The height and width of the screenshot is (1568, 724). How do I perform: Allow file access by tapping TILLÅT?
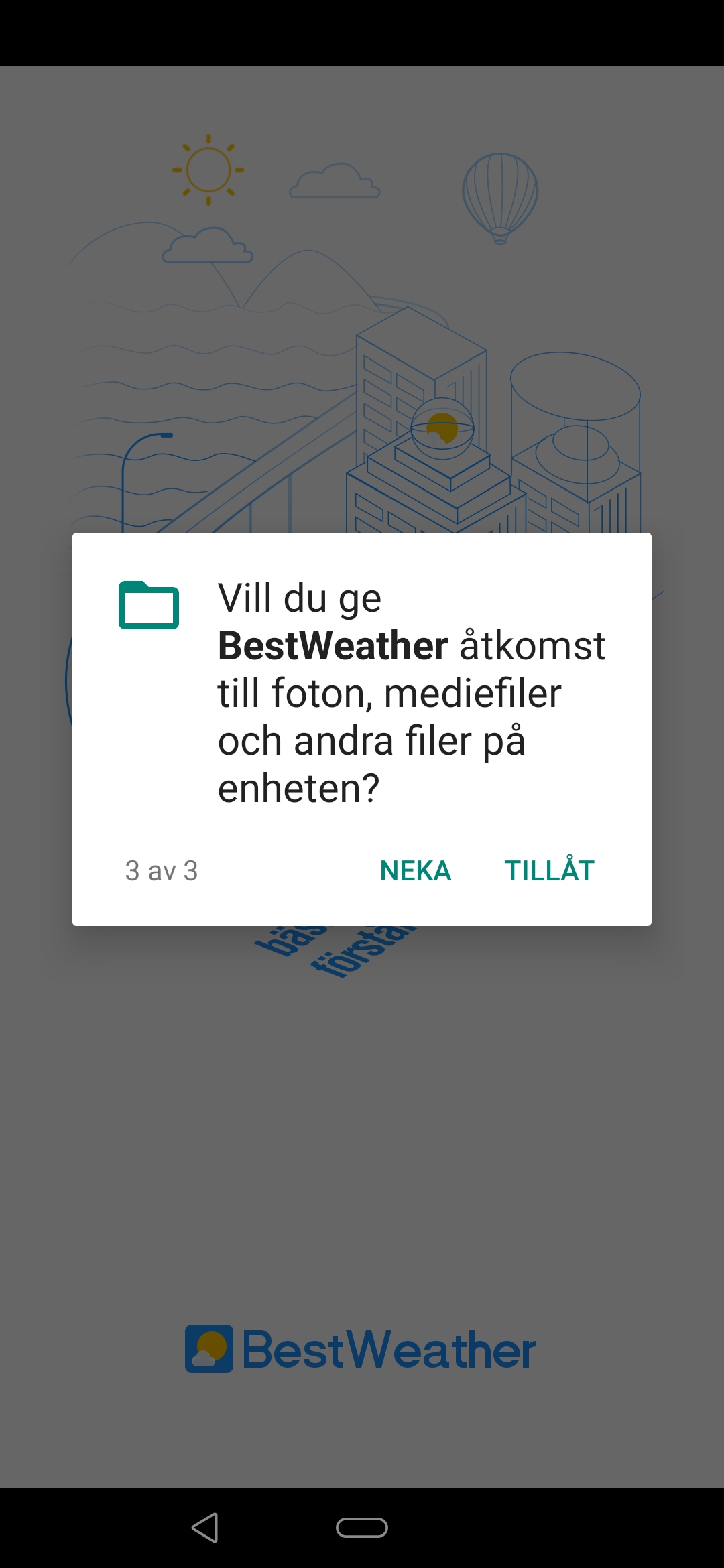click(x=549, y=871)
